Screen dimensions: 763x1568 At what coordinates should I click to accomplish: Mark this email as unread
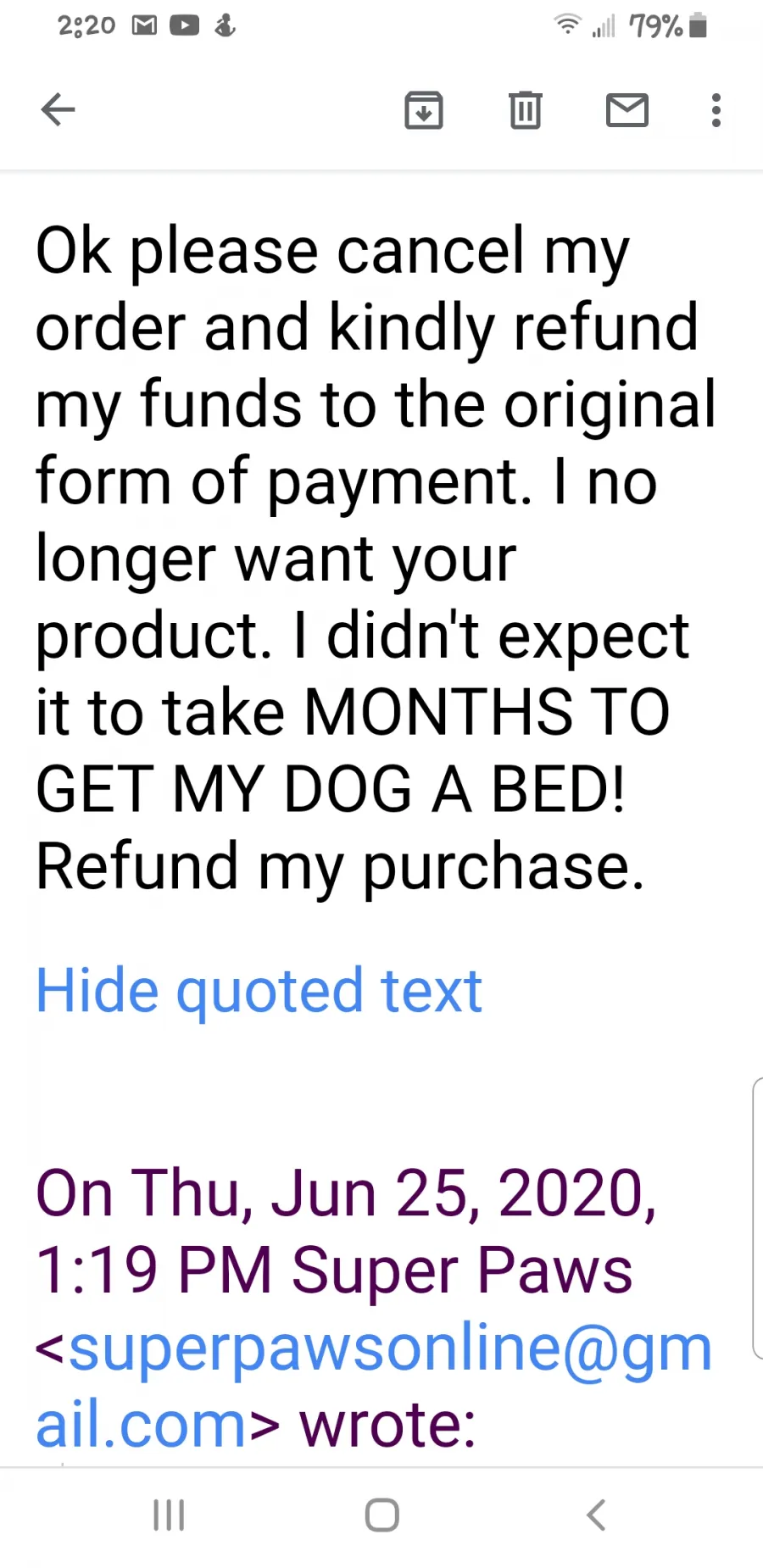click(x=627, y=110)
